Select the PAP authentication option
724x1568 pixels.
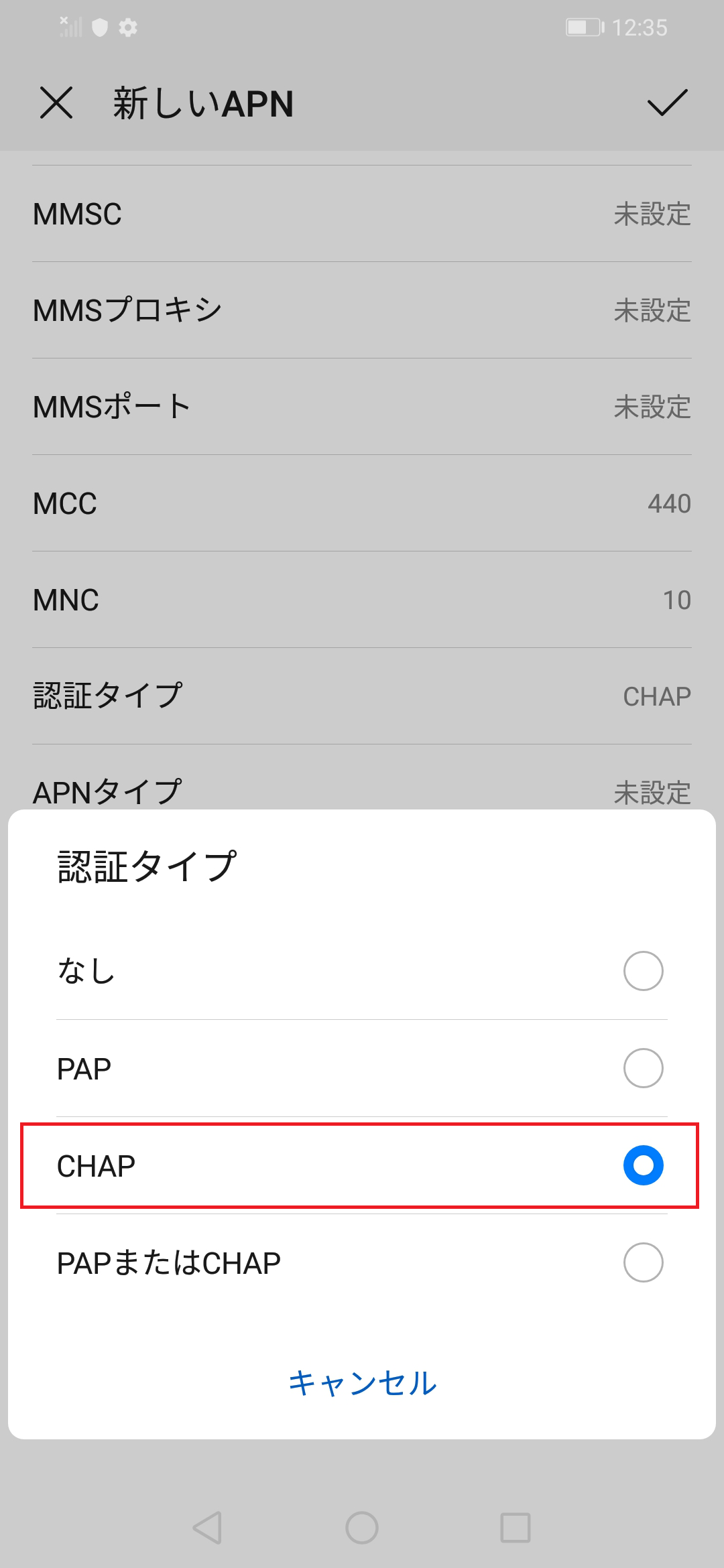coord(362,1068)
